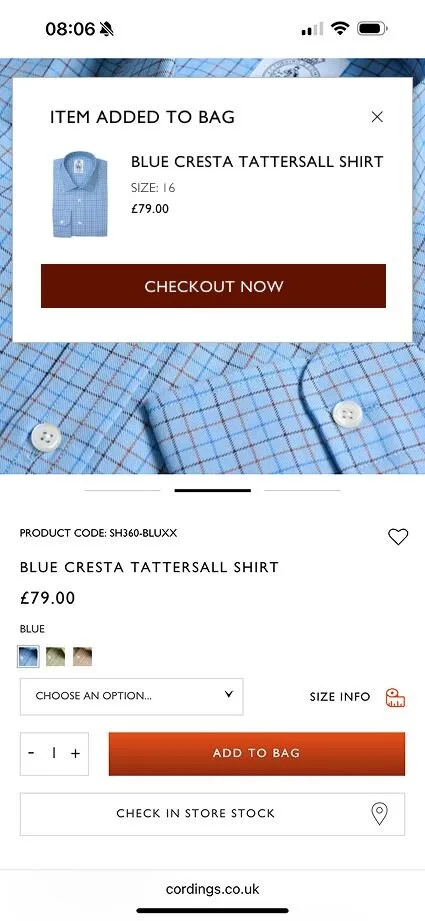Screen dimensions: 425x921
Task: Tap the cordings.co.uk address bar
Action: (x=212, y=889)
